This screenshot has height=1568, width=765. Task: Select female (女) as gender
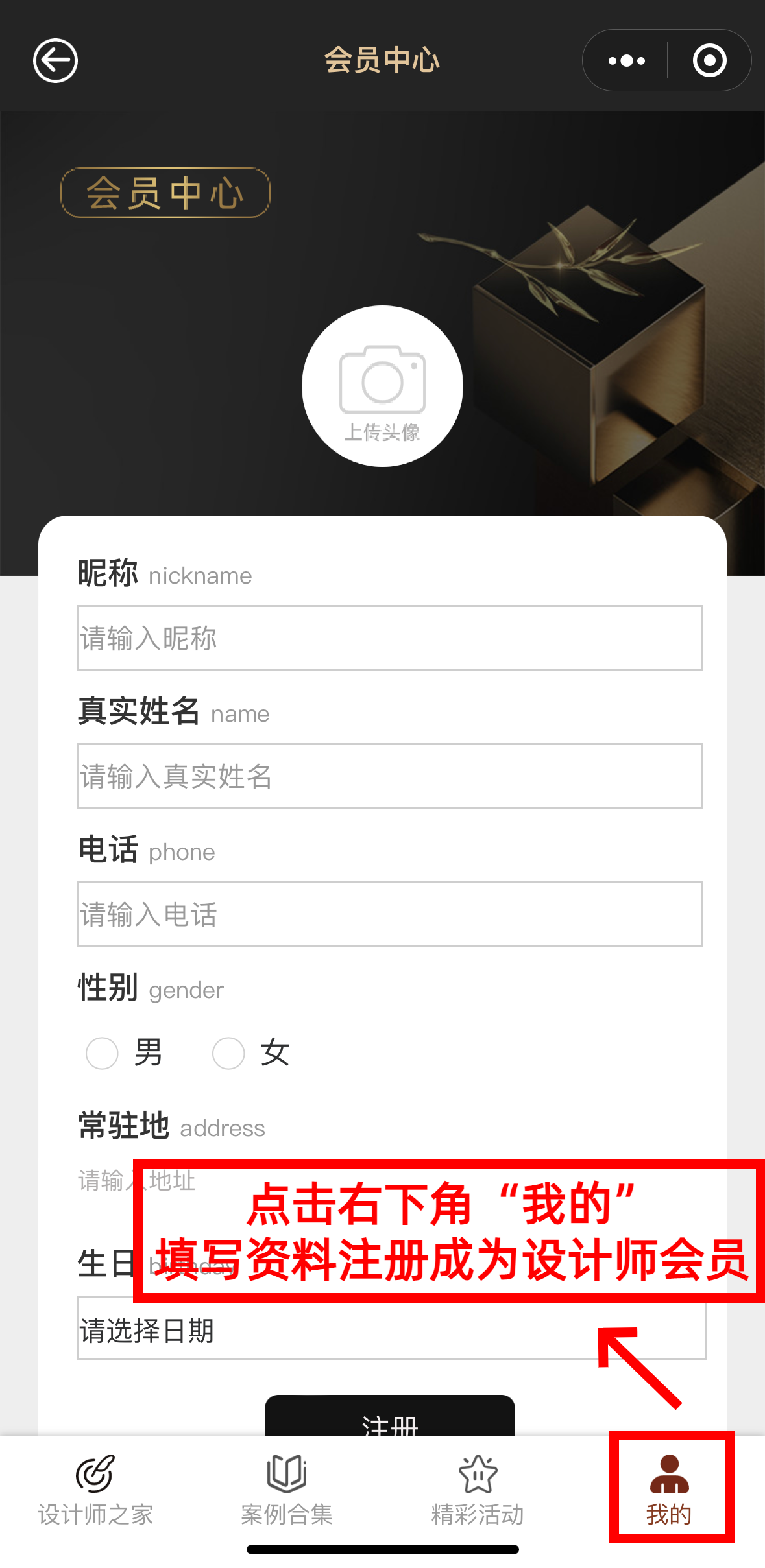point(228,1052)
